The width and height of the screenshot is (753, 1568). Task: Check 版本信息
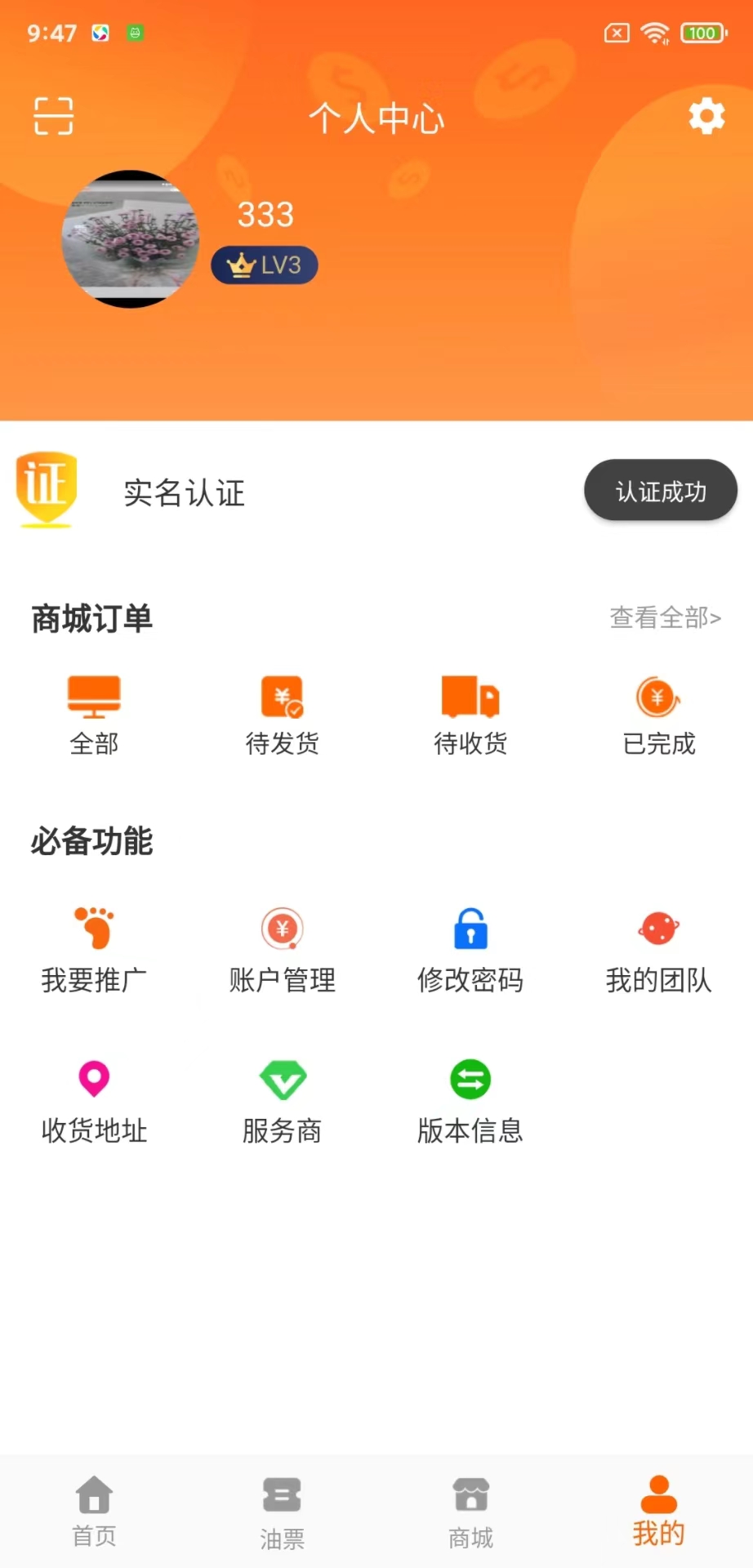point(470,1101)
